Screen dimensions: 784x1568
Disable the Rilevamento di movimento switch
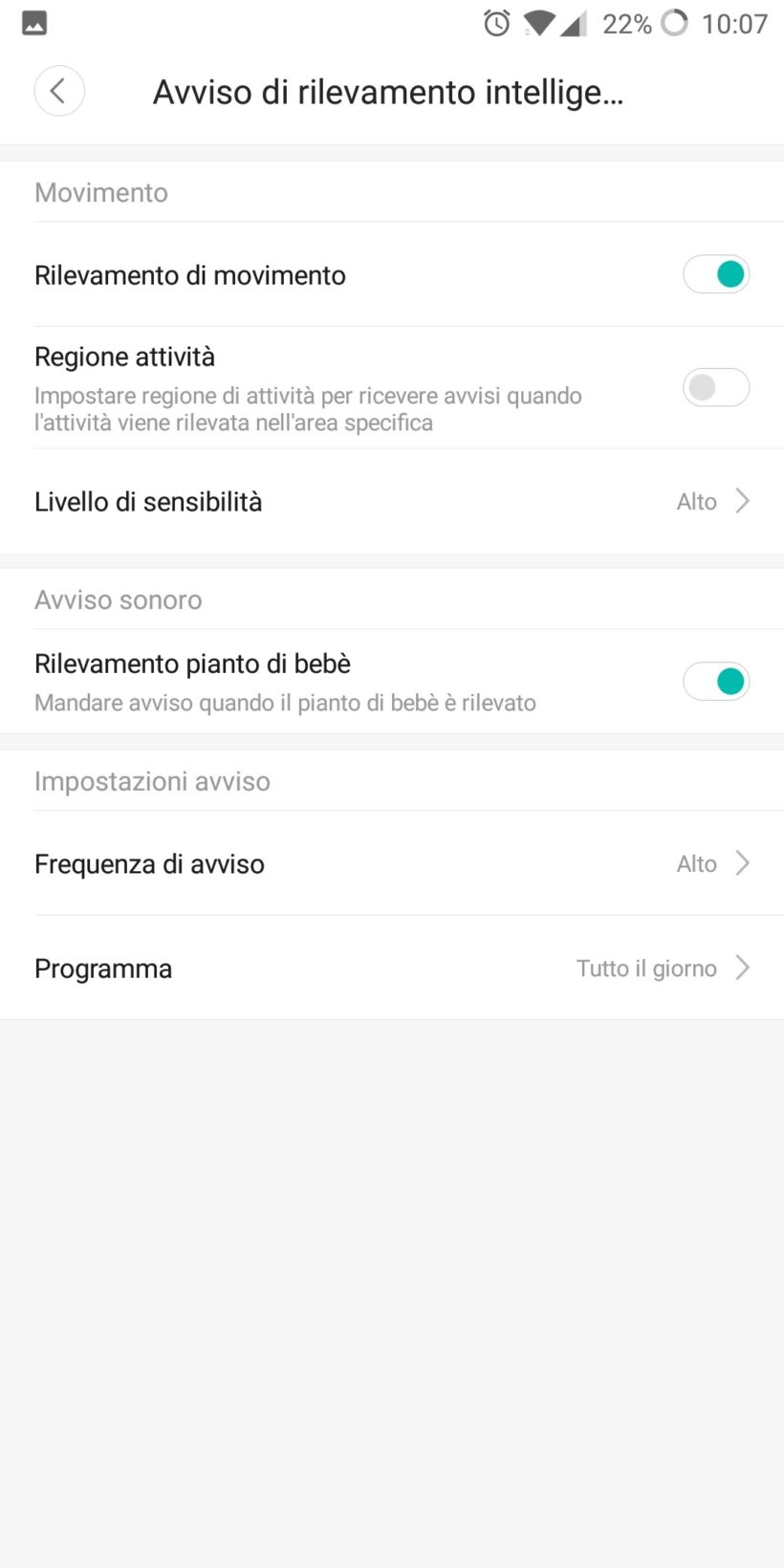(x=715, y=275)
